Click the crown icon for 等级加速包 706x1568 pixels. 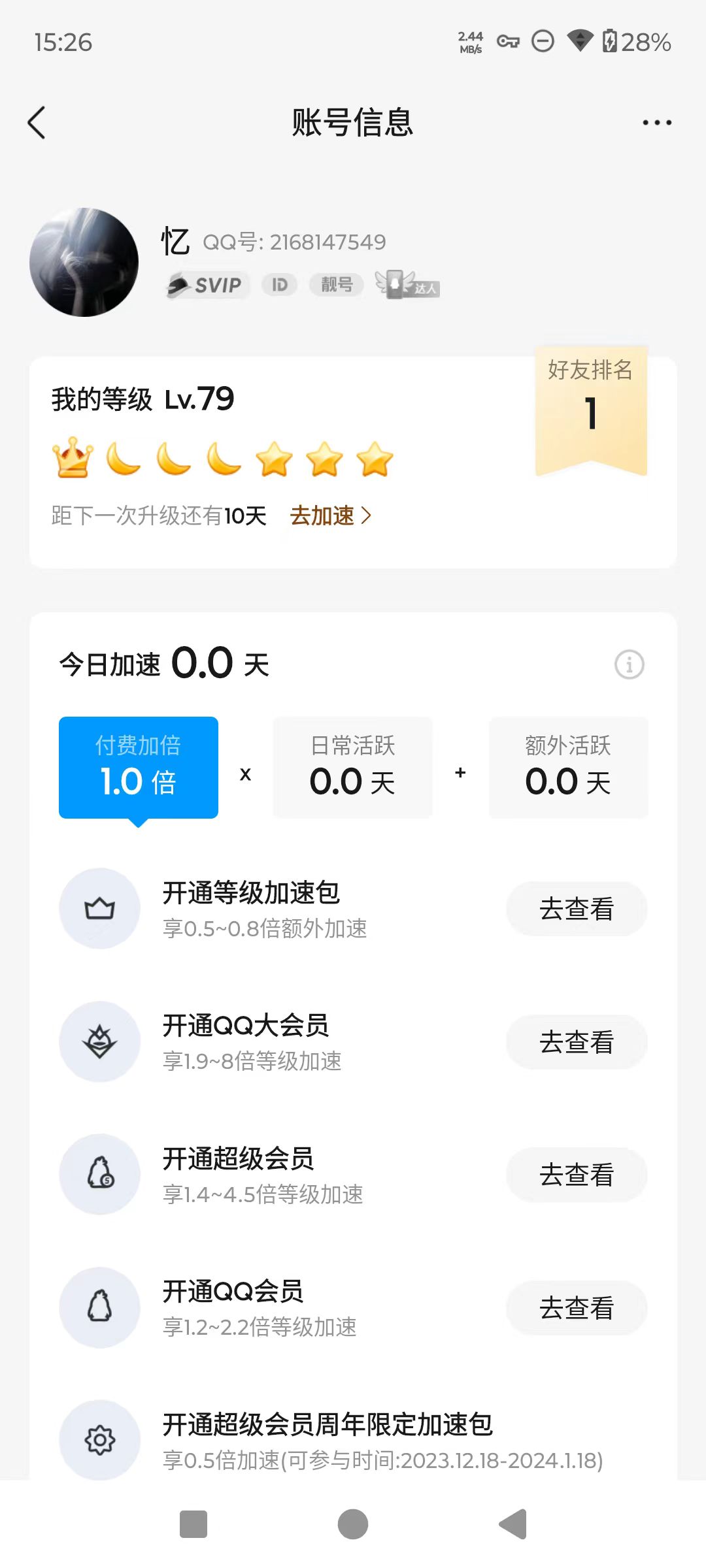(99, 908)
